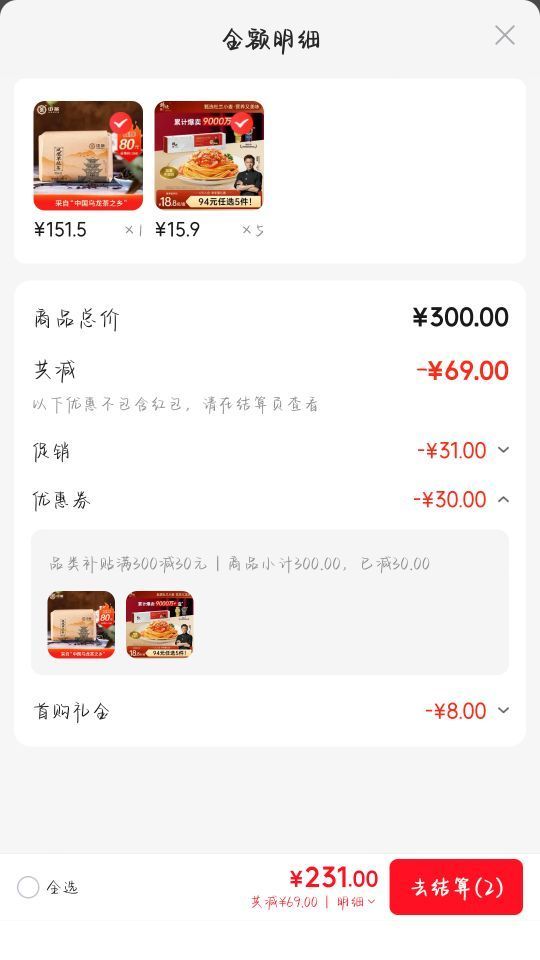Toggle the 明细 breakdown near the total

356,902
